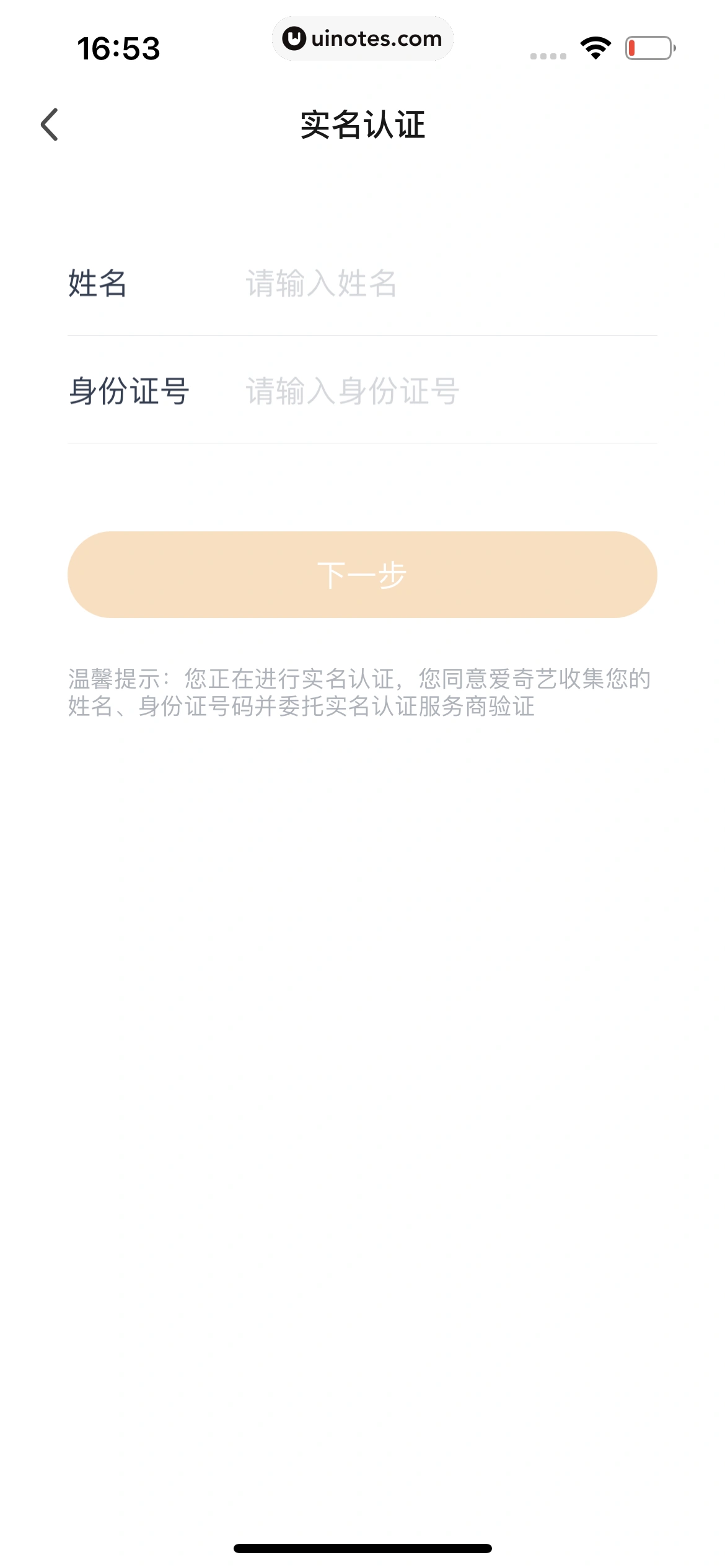725x1568 pixels.
Task: Click the 实名认证 page title
Action: click(x=362, y=123)
